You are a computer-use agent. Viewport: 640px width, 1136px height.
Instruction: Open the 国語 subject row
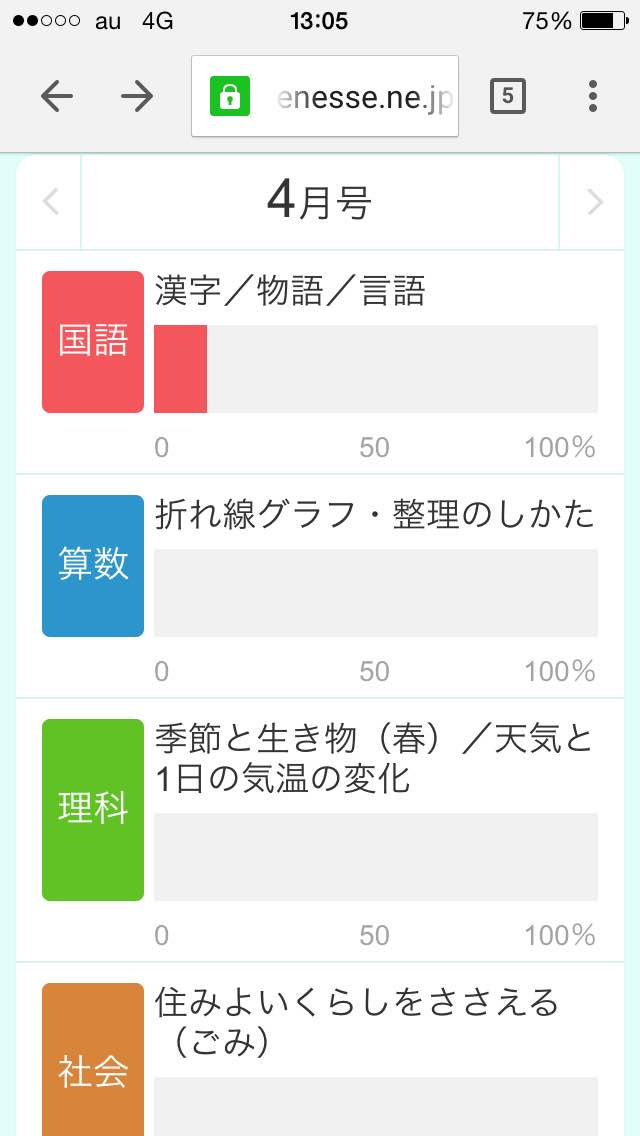click(x=320, y=362)
